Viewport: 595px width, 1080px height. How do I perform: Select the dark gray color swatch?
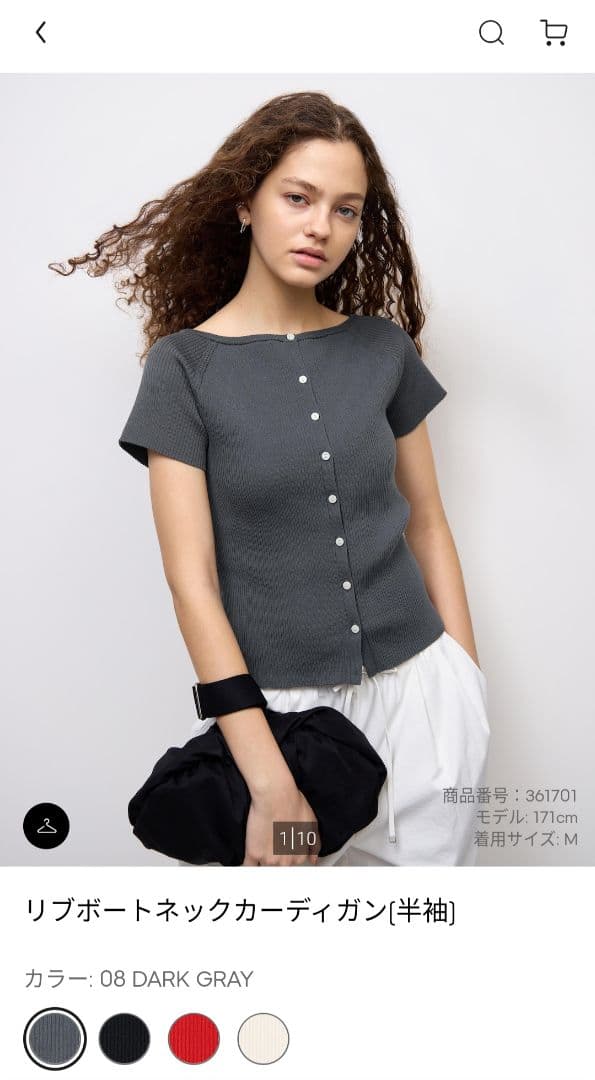(55, 1038)
